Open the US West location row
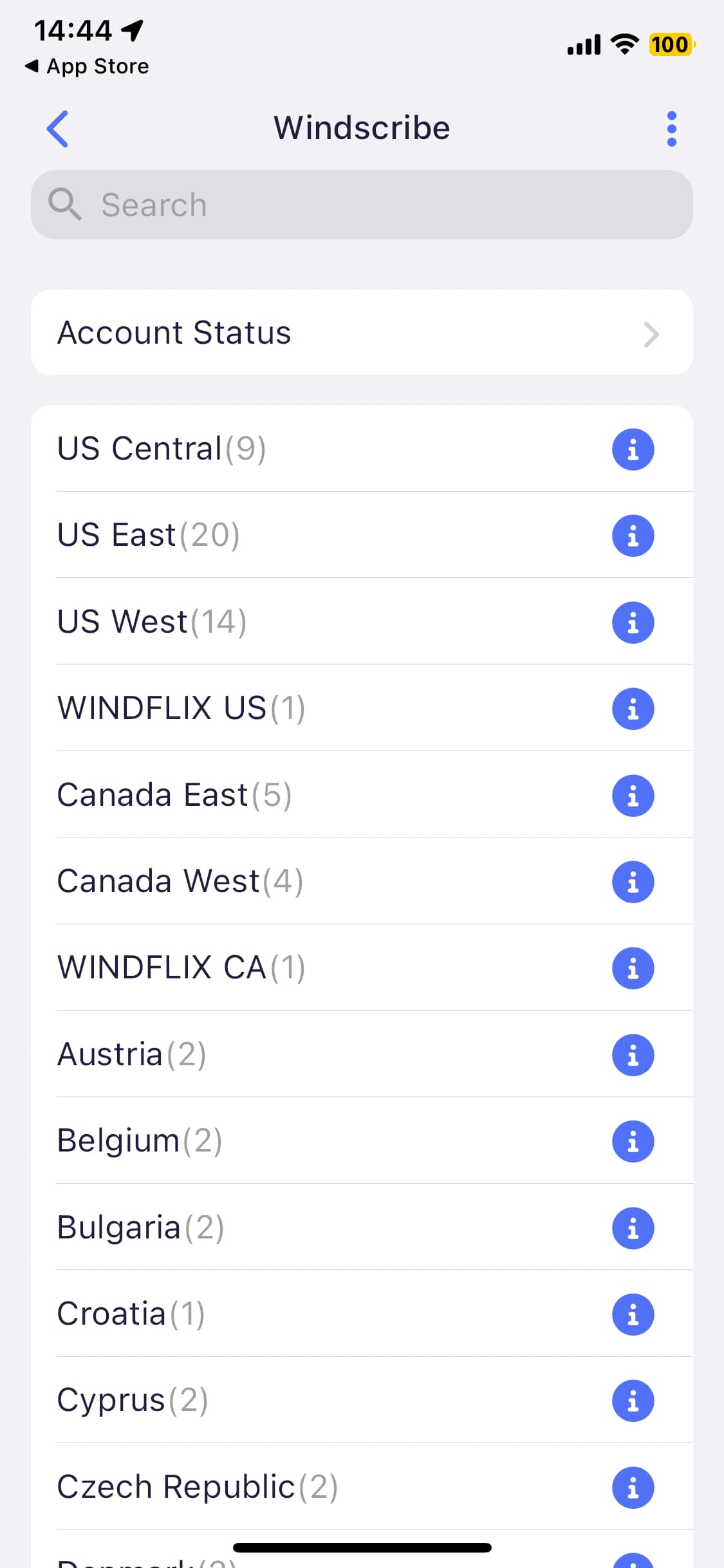The width and height of the screenshot is (724, 1568). 362,622
